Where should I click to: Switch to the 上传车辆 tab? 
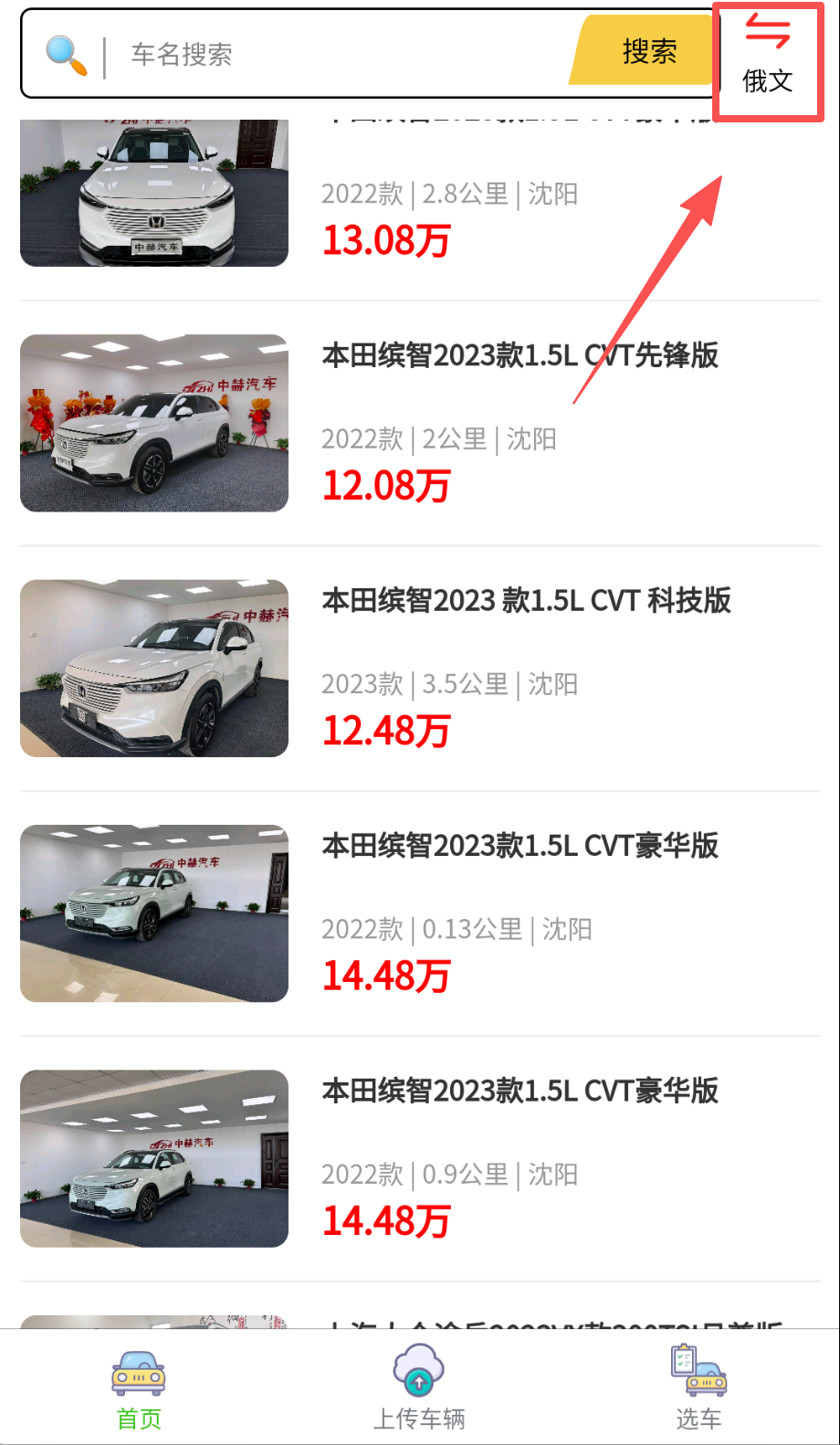click(419, 1389)
